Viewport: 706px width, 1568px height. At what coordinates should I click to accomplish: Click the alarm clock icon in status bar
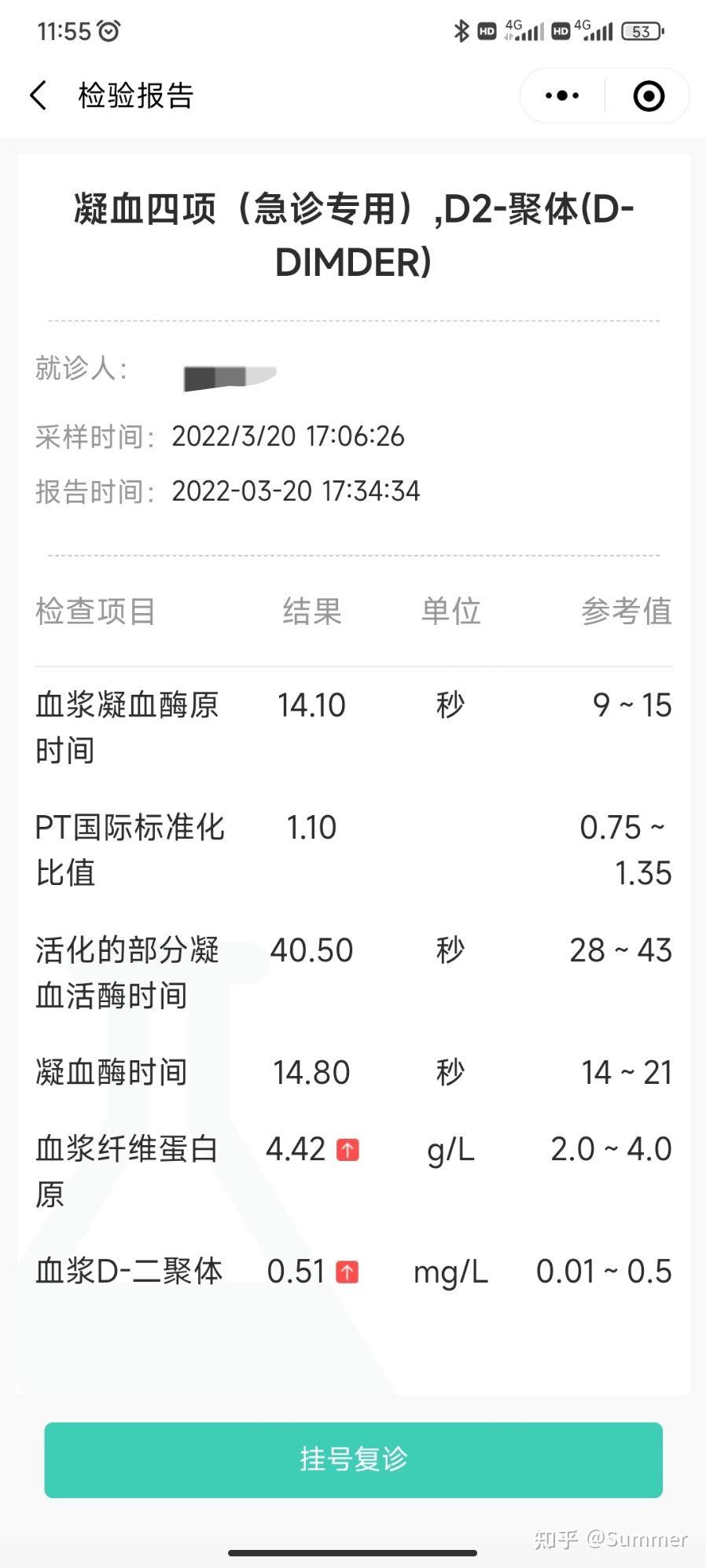tap(108, 31)
